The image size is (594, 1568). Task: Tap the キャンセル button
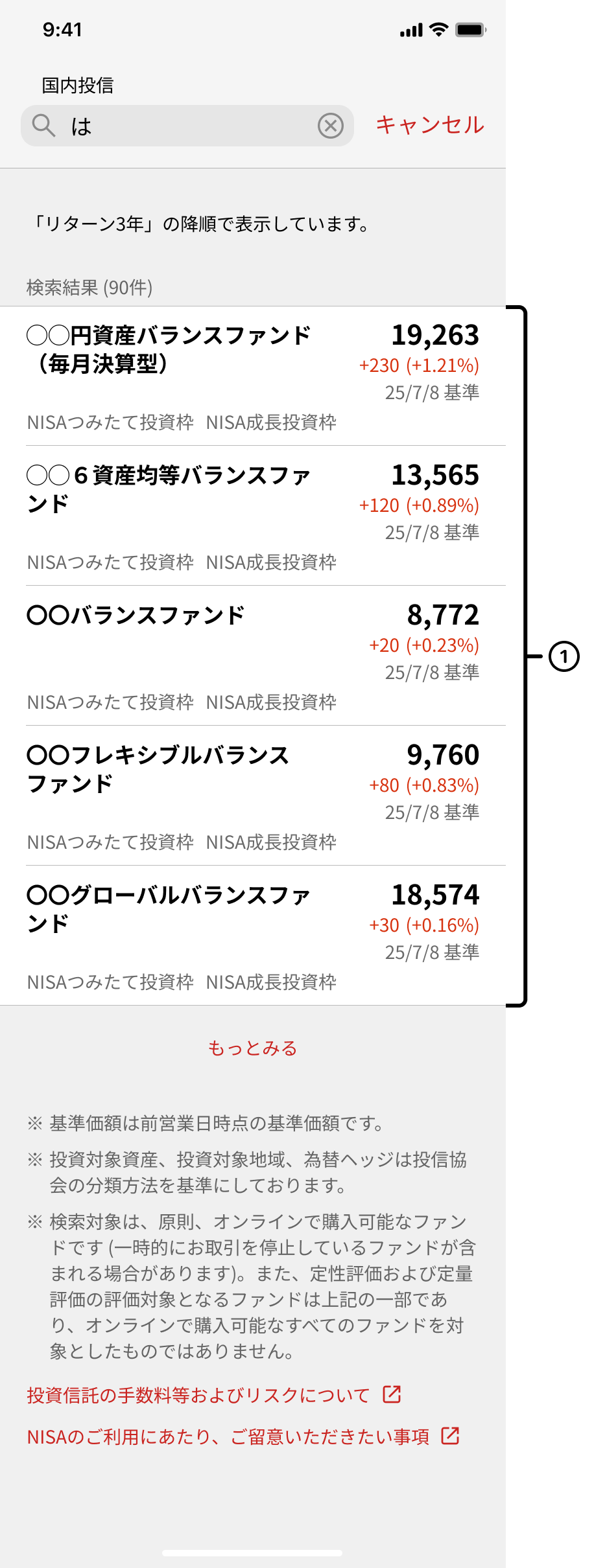[430, 127]
